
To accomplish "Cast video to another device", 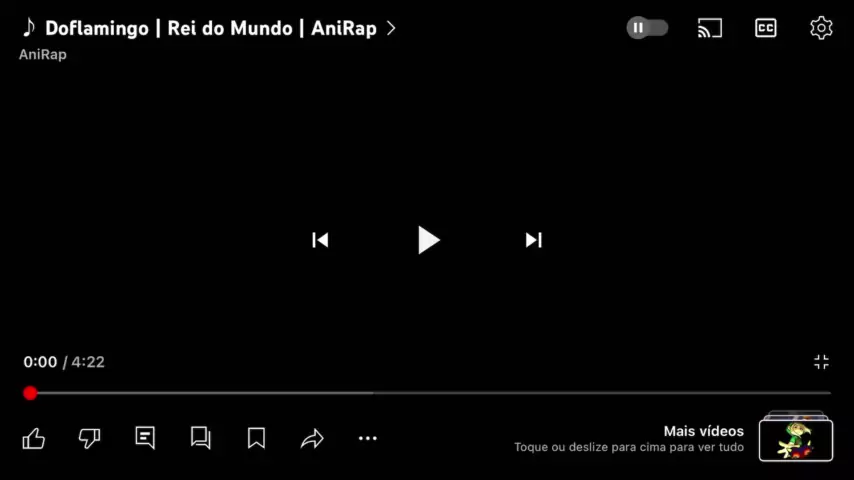I will 709,28.
